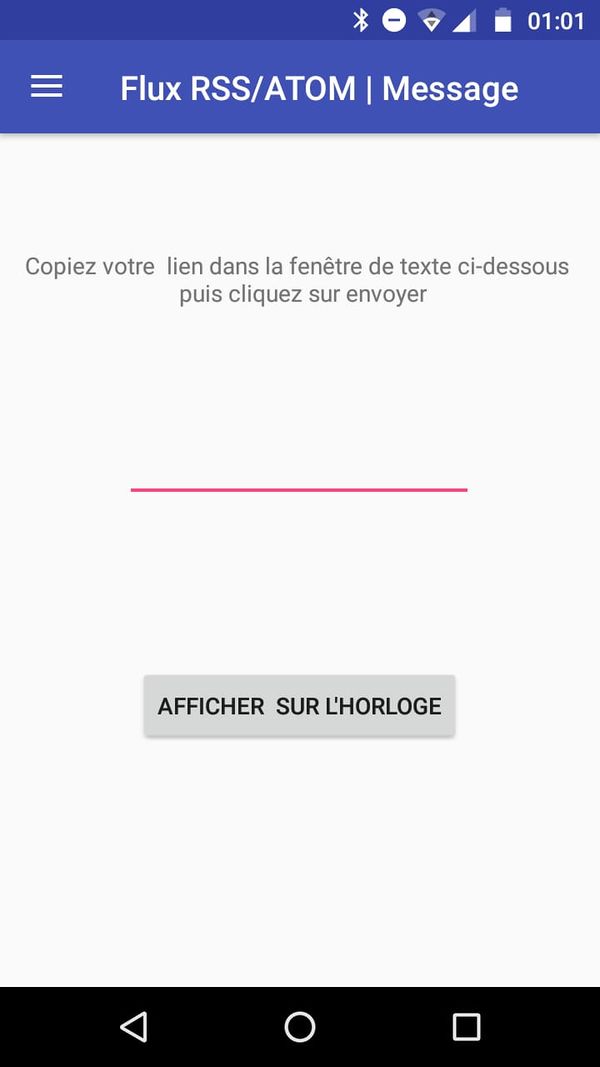Go back with the system back button
600x1067 pixels.
pos(133,1026)
